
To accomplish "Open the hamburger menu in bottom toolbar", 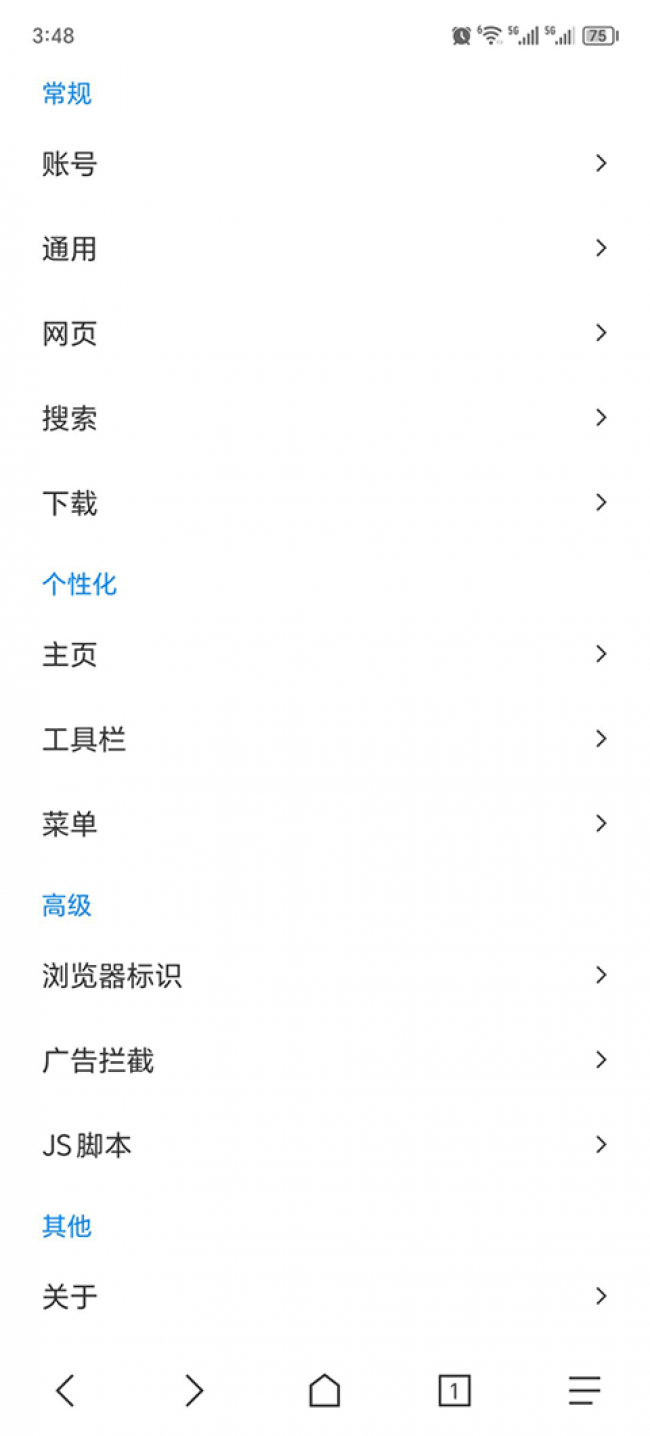I will 584,1390.
